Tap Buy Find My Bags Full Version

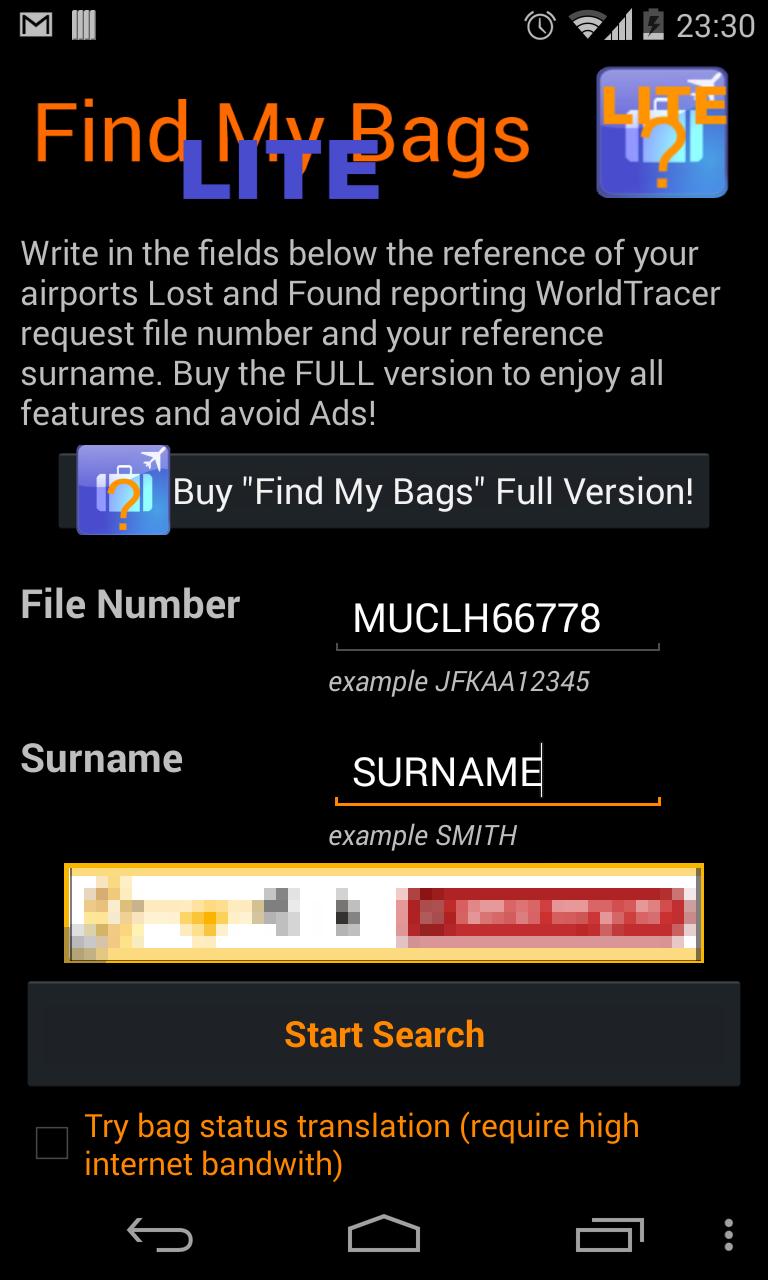pos(383,490)
